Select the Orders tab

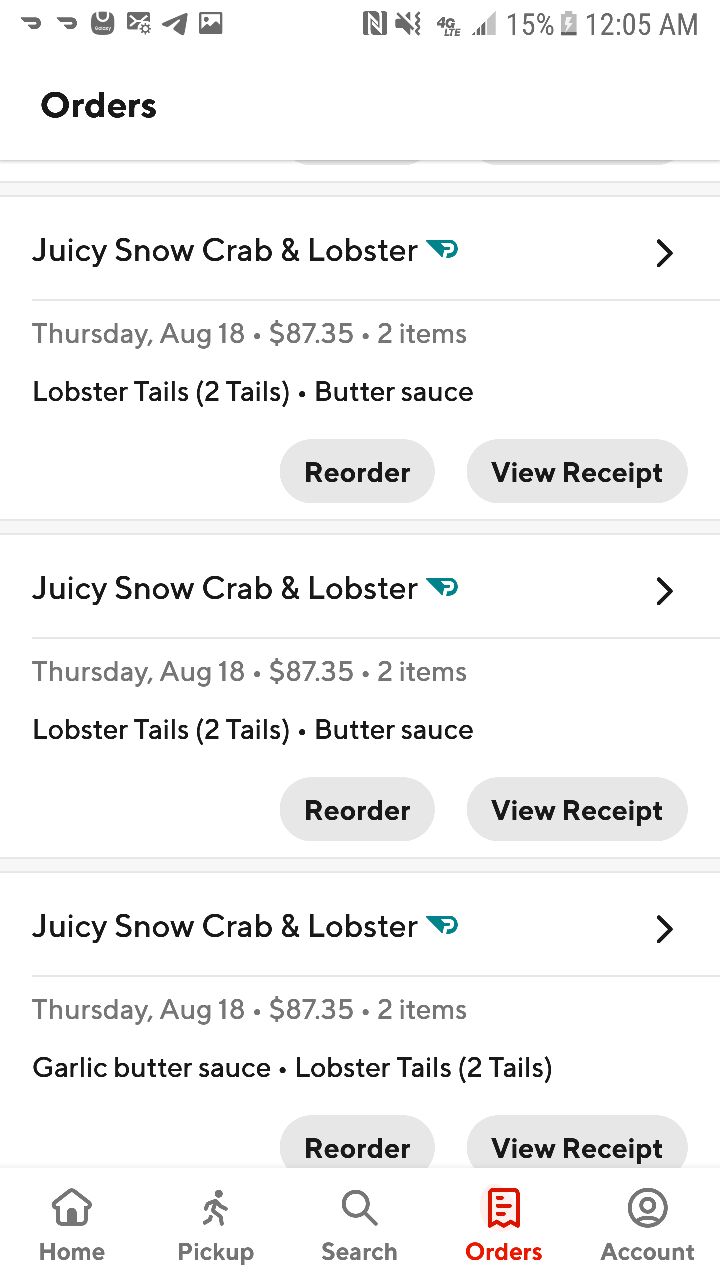(x=504, y=1225)
